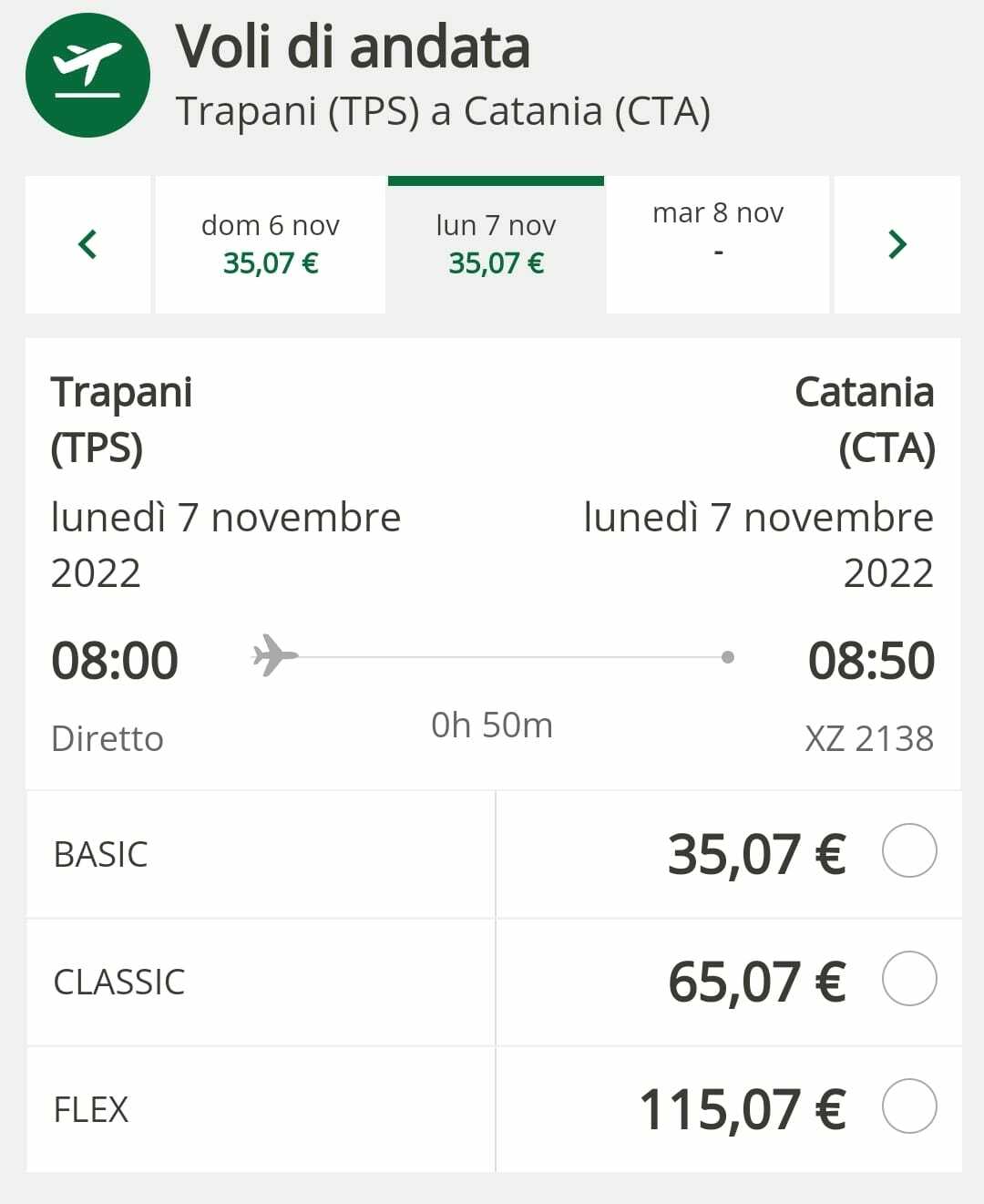Expand earlier flight dates with the back arrow

click(x=87, y=244)
